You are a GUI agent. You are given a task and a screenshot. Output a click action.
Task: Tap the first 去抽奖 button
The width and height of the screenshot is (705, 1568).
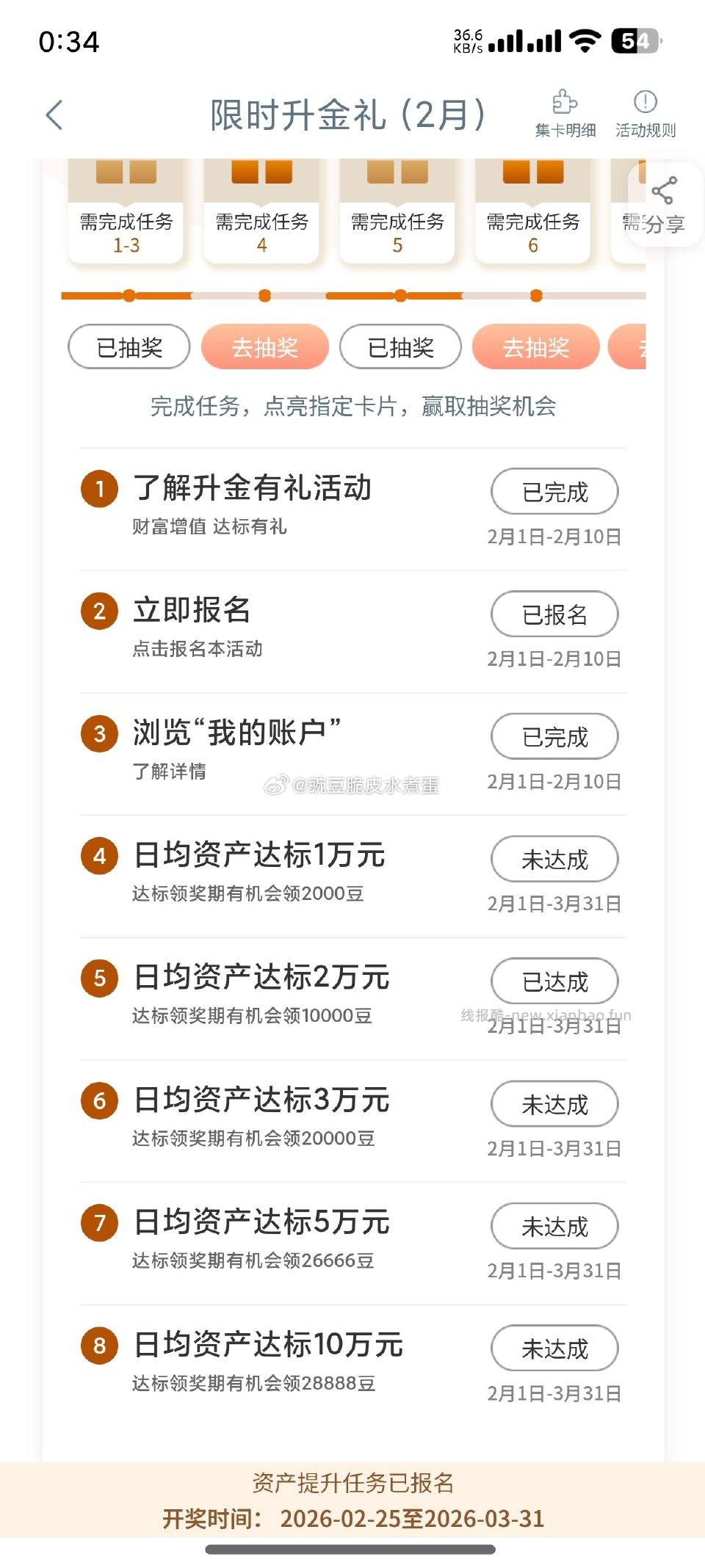coord(264,346)
